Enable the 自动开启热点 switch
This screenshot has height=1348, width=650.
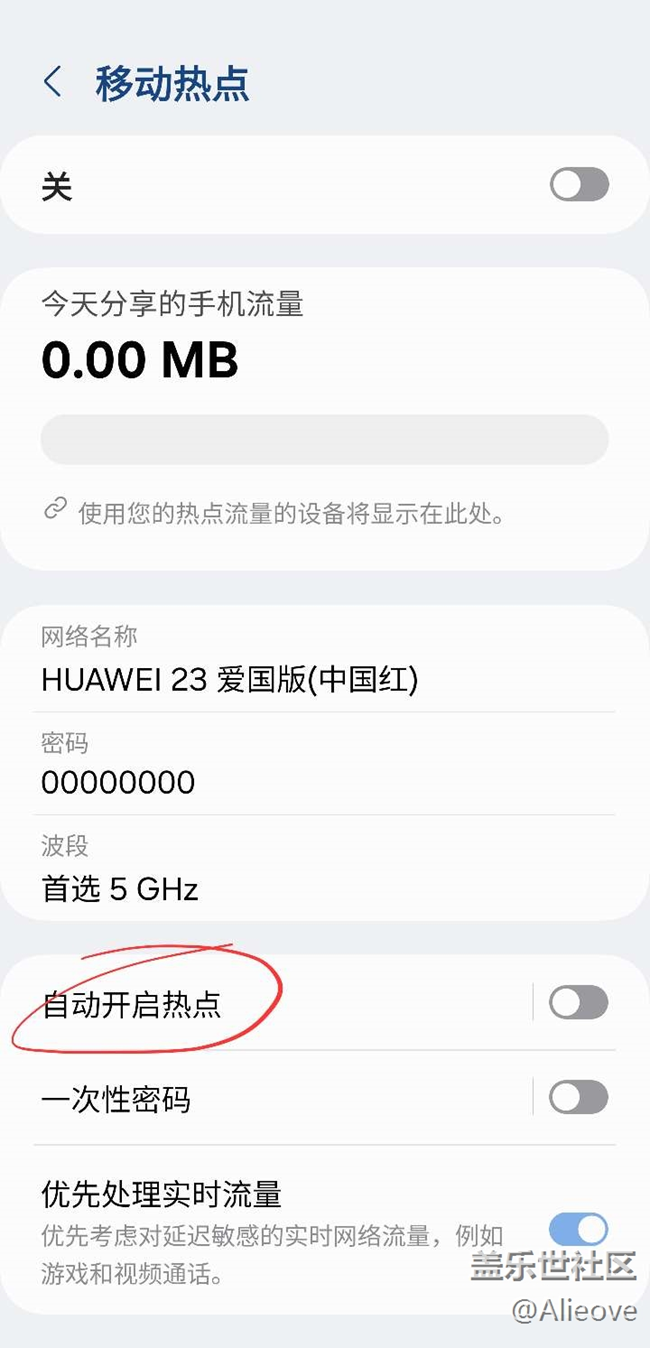click(578, 1002)
